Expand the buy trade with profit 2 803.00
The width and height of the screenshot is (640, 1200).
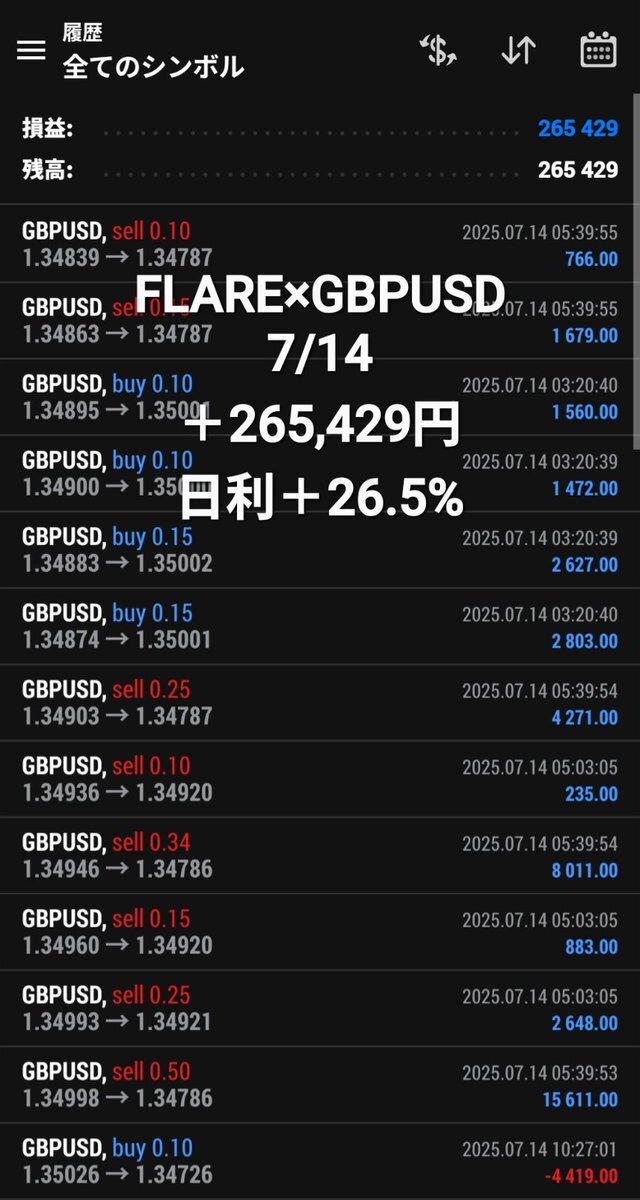(x=320, y=627)
